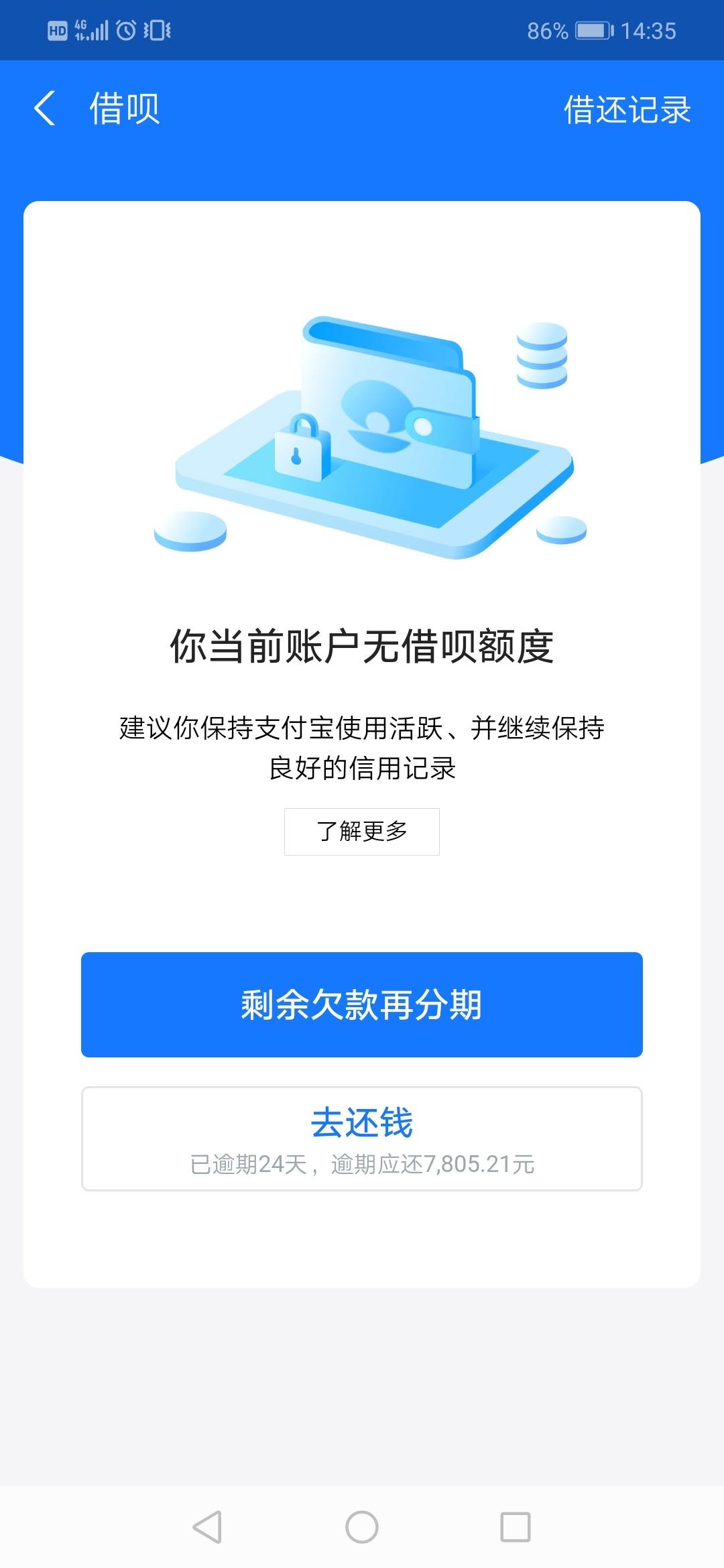Tap the message 你当前账户无借呗额度

362,645
